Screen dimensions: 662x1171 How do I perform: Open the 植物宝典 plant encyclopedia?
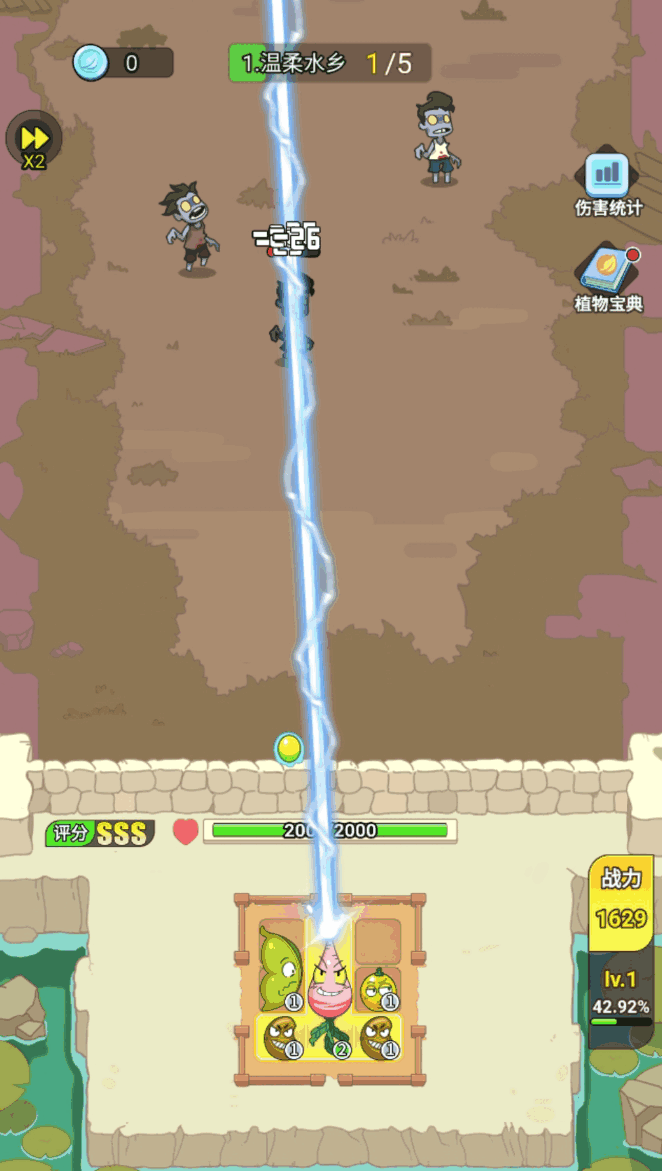[608, 279]
